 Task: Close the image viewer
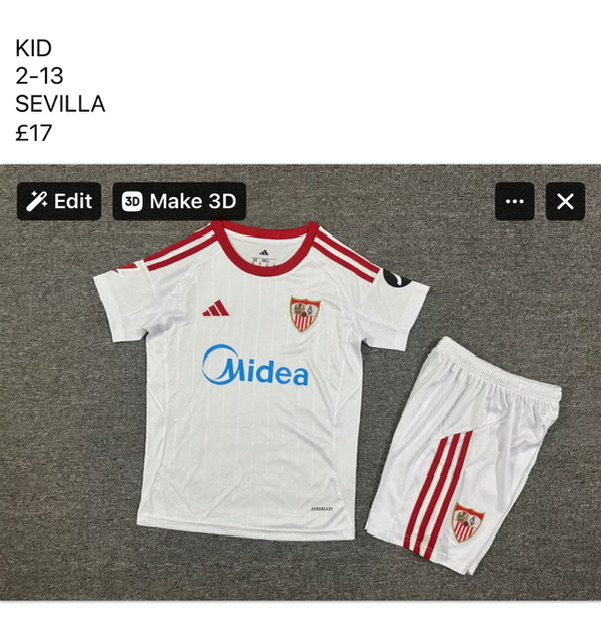(x=564, y=201)
